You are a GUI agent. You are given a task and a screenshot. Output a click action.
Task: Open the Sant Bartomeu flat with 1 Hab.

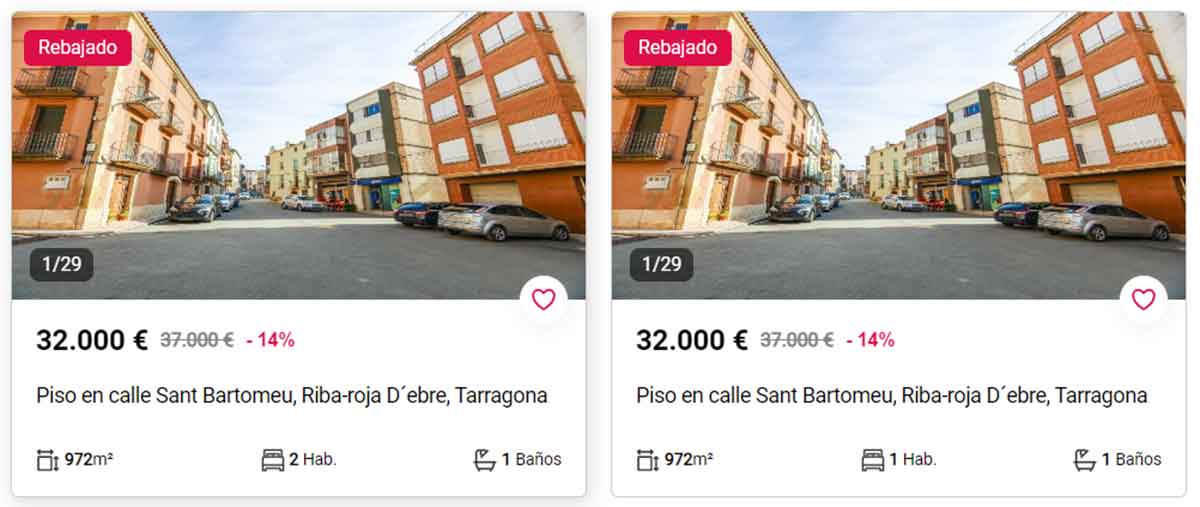pyautogui.click(x=892, y=396)
